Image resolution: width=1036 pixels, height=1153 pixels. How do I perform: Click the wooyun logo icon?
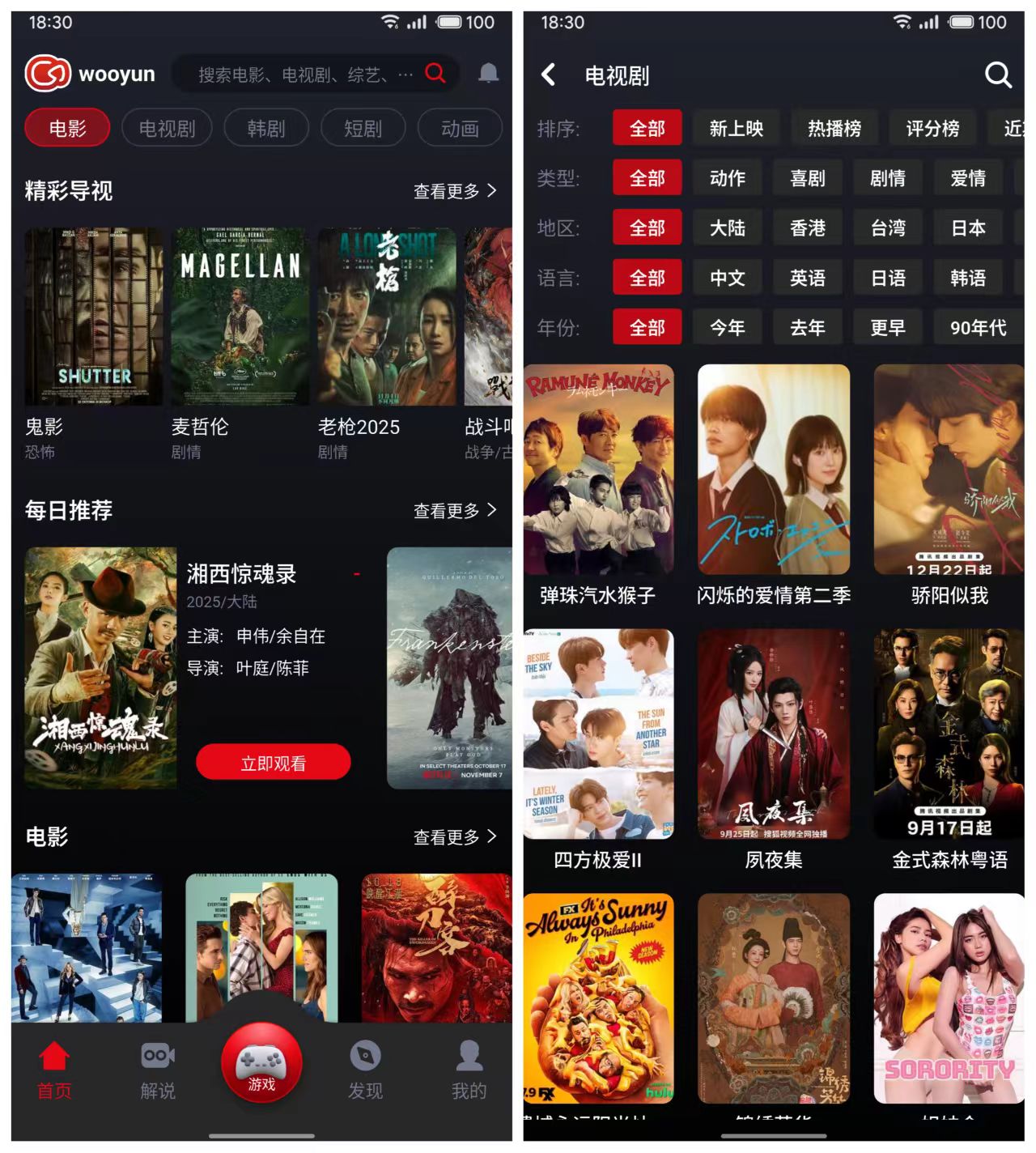pyautogui.click(x=48, y=74)
